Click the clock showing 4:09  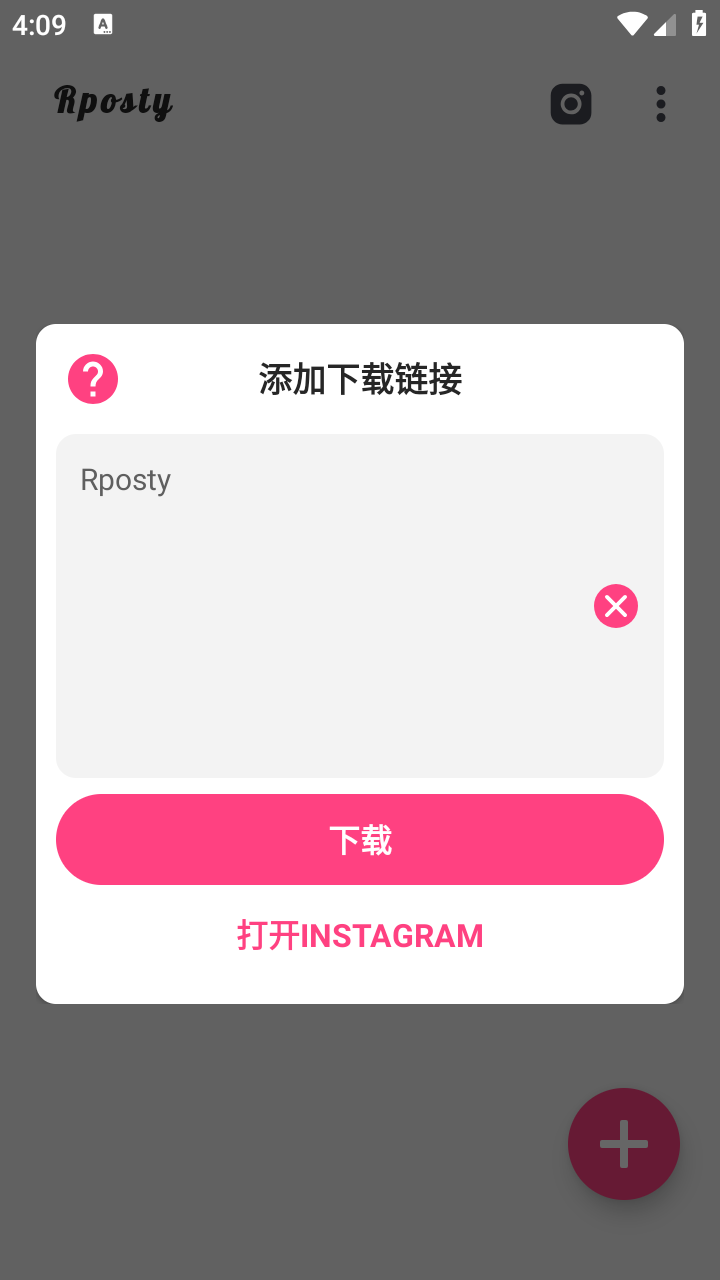pyautogui.click(x=38, y=25)
